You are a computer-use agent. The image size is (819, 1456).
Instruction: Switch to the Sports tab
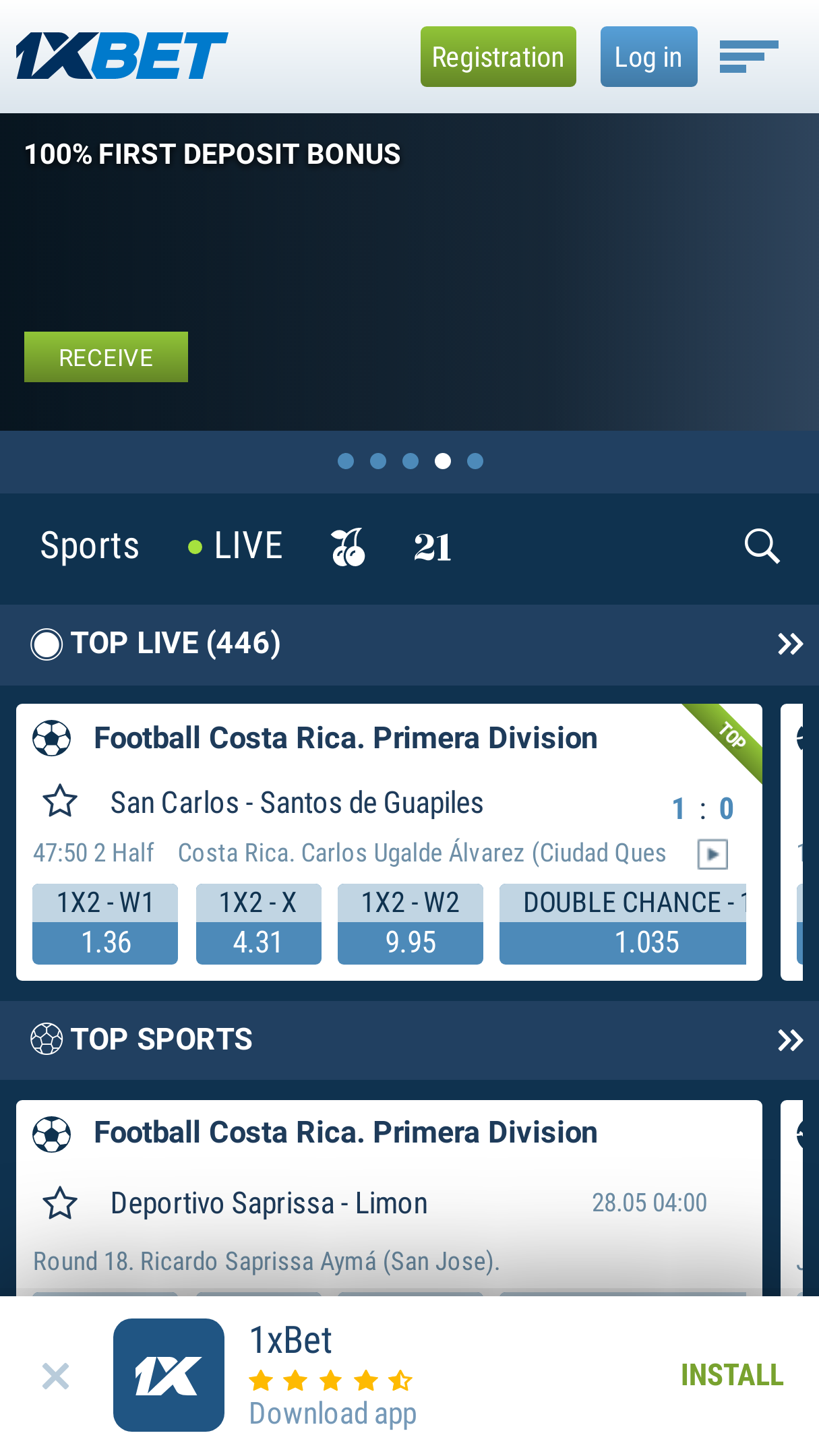pyautogui.click(x=90, y=545)
